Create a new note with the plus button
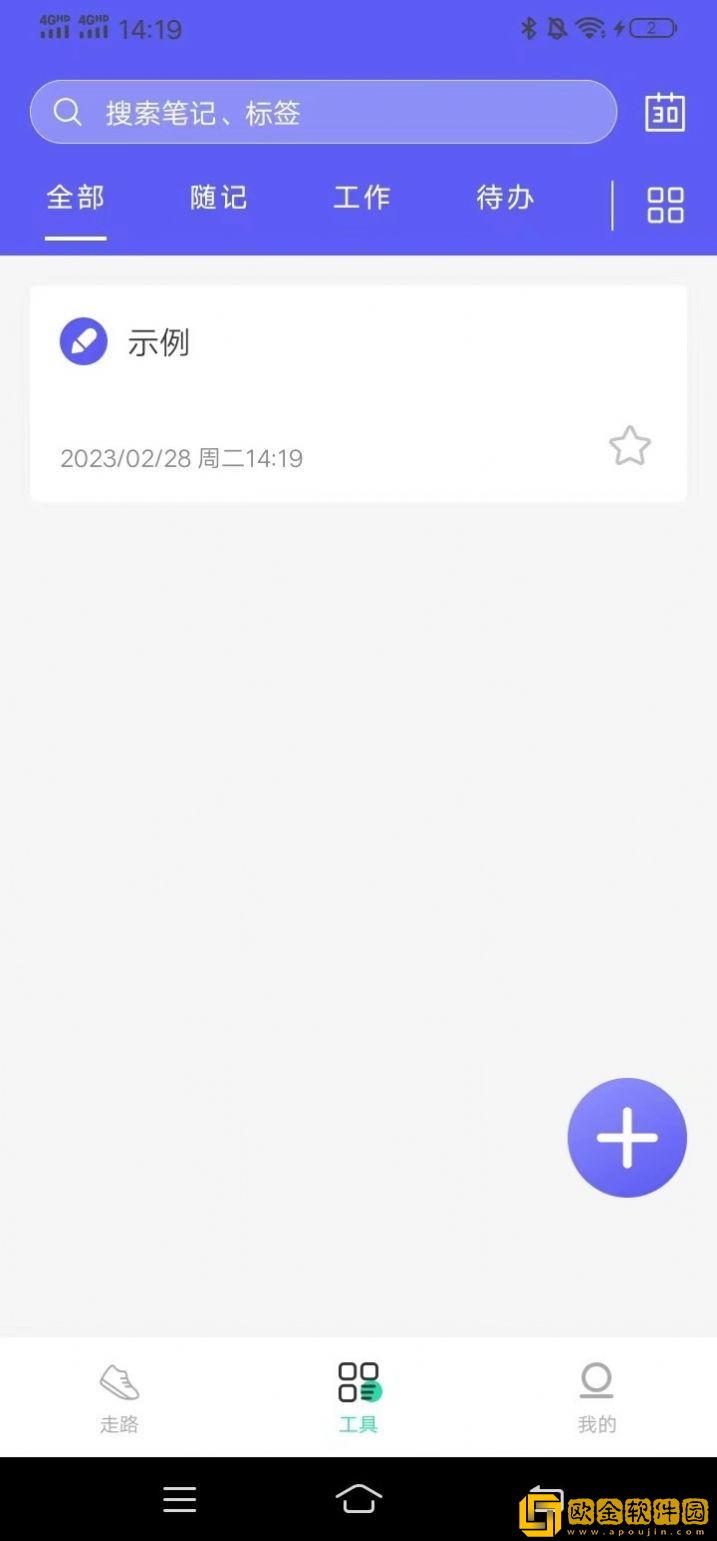 (627, 1137)
